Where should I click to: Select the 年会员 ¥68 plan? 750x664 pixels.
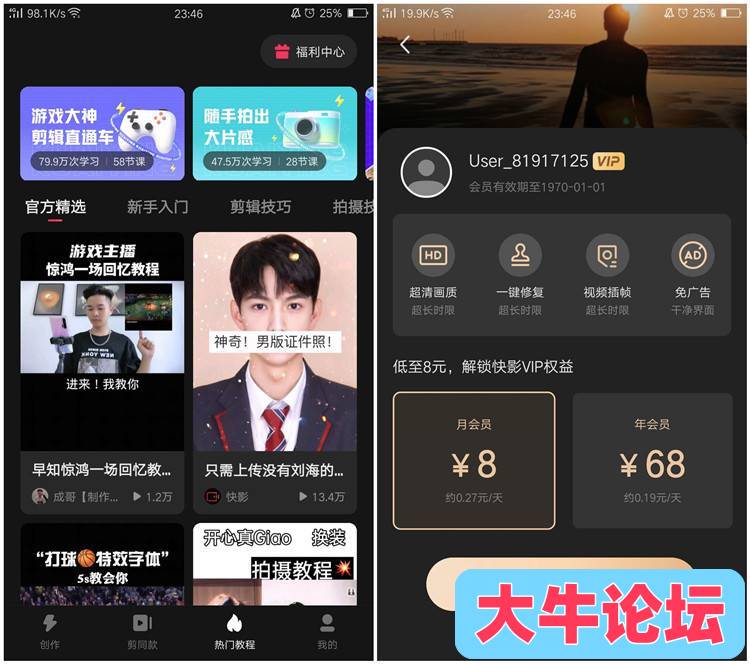(x=652, y=460)
